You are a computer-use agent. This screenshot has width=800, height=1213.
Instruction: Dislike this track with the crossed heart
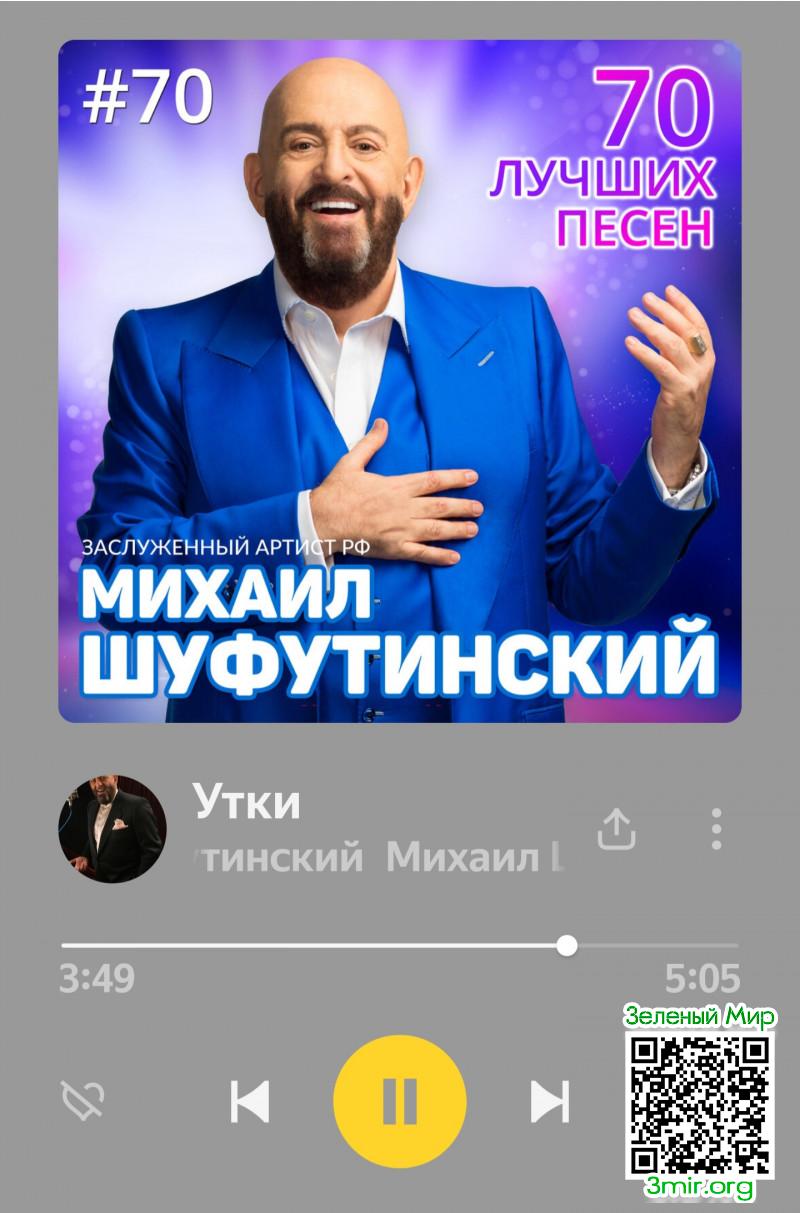(x=83, y=1102)
